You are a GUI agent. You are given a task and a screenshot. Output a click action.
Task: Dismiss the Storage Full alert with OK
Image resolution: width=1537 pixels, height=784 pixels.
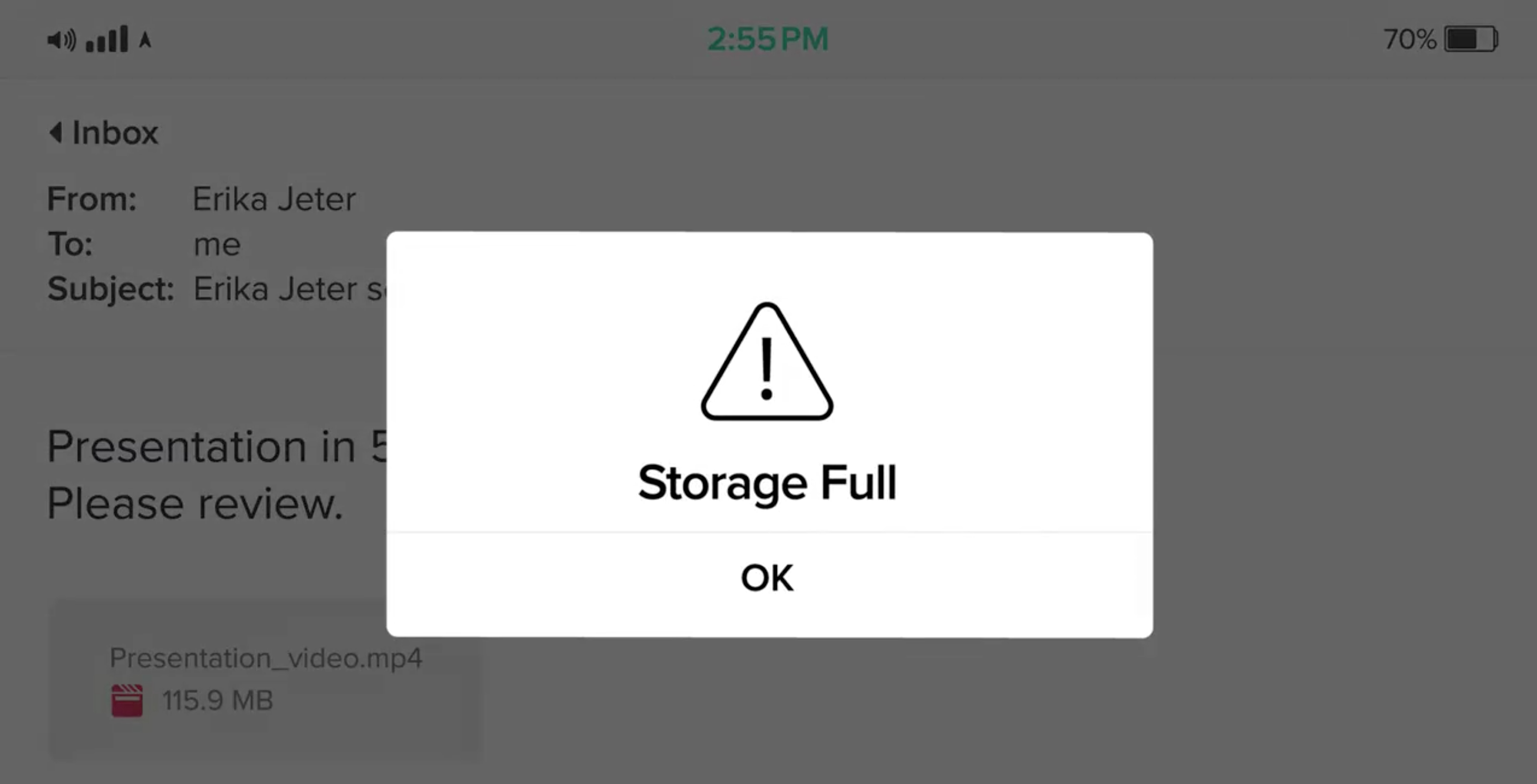(x=767, y=578)
